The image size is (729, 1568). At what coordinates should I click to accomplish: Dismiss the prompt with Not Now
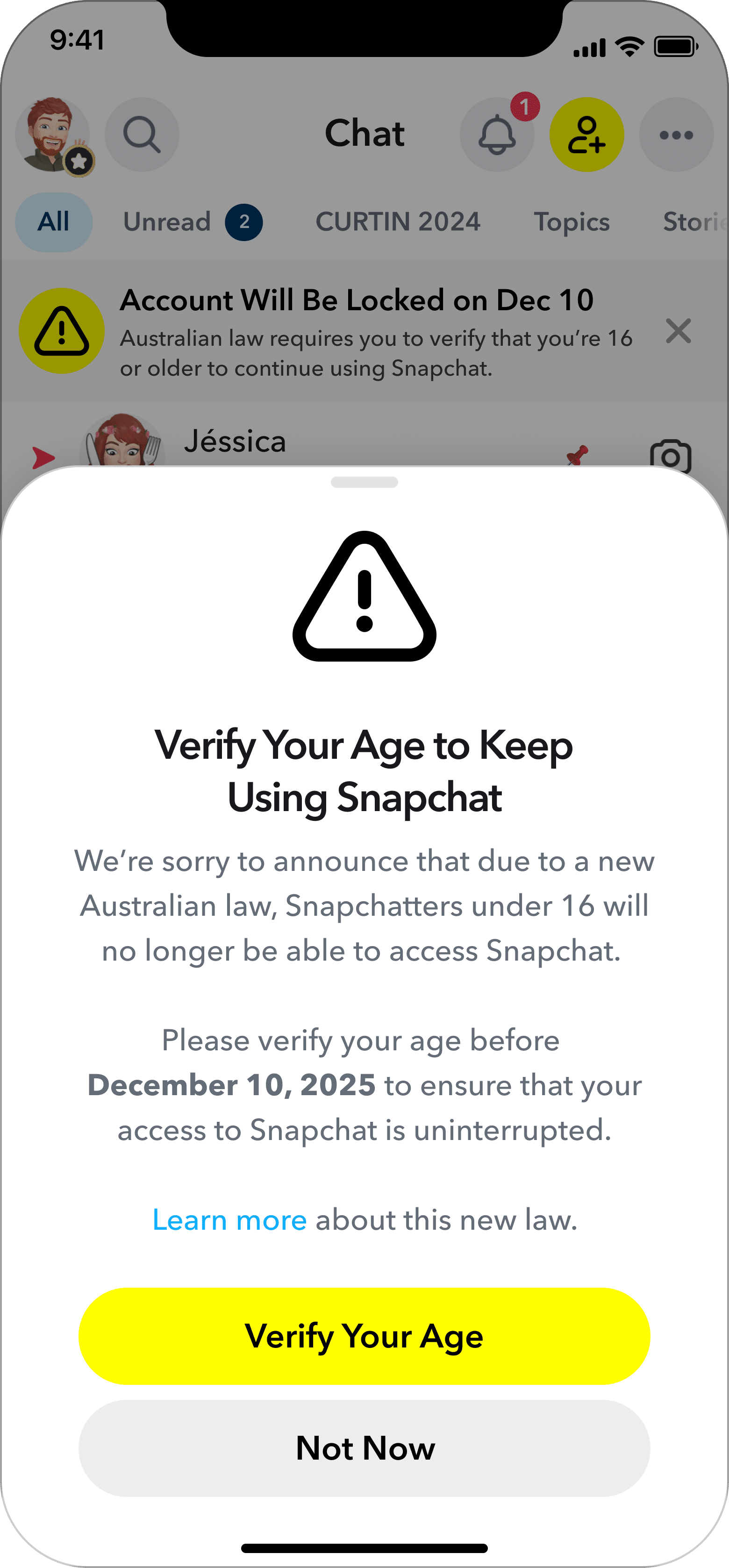pos(364,1448)
